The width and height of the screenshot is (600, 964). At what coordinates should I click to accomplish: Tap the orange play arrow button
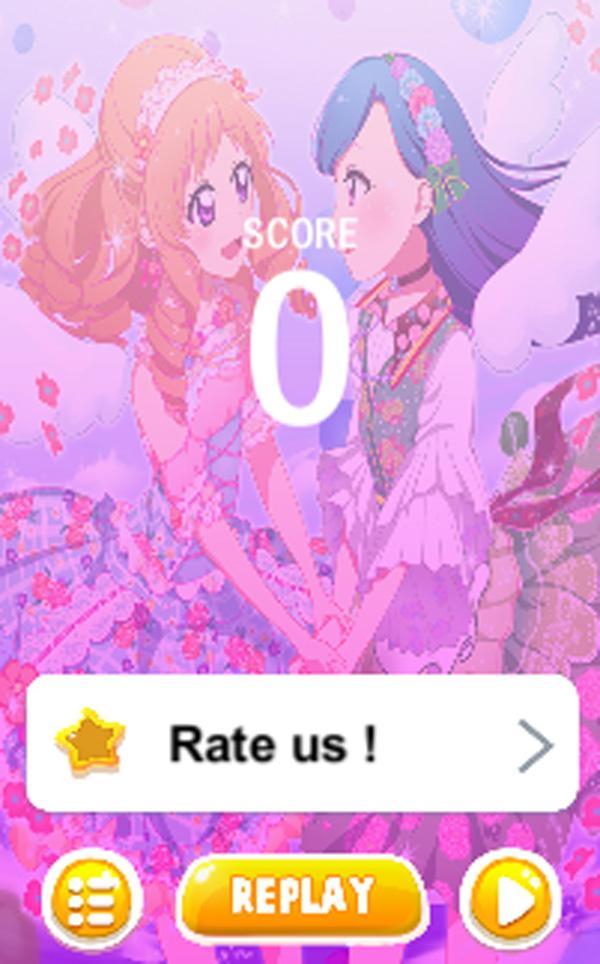pyautogui.click(x=512, y=899)
